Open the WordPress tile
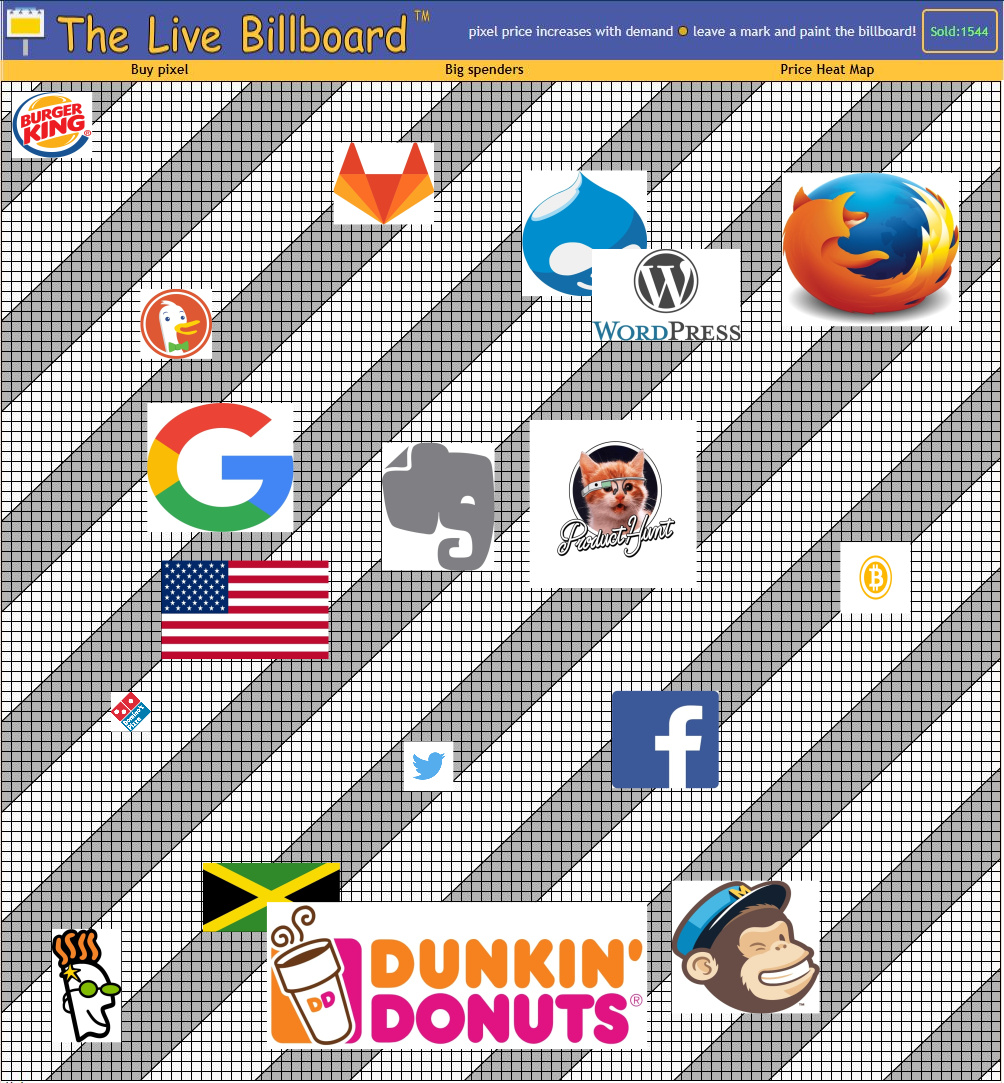 coord(667,295)
